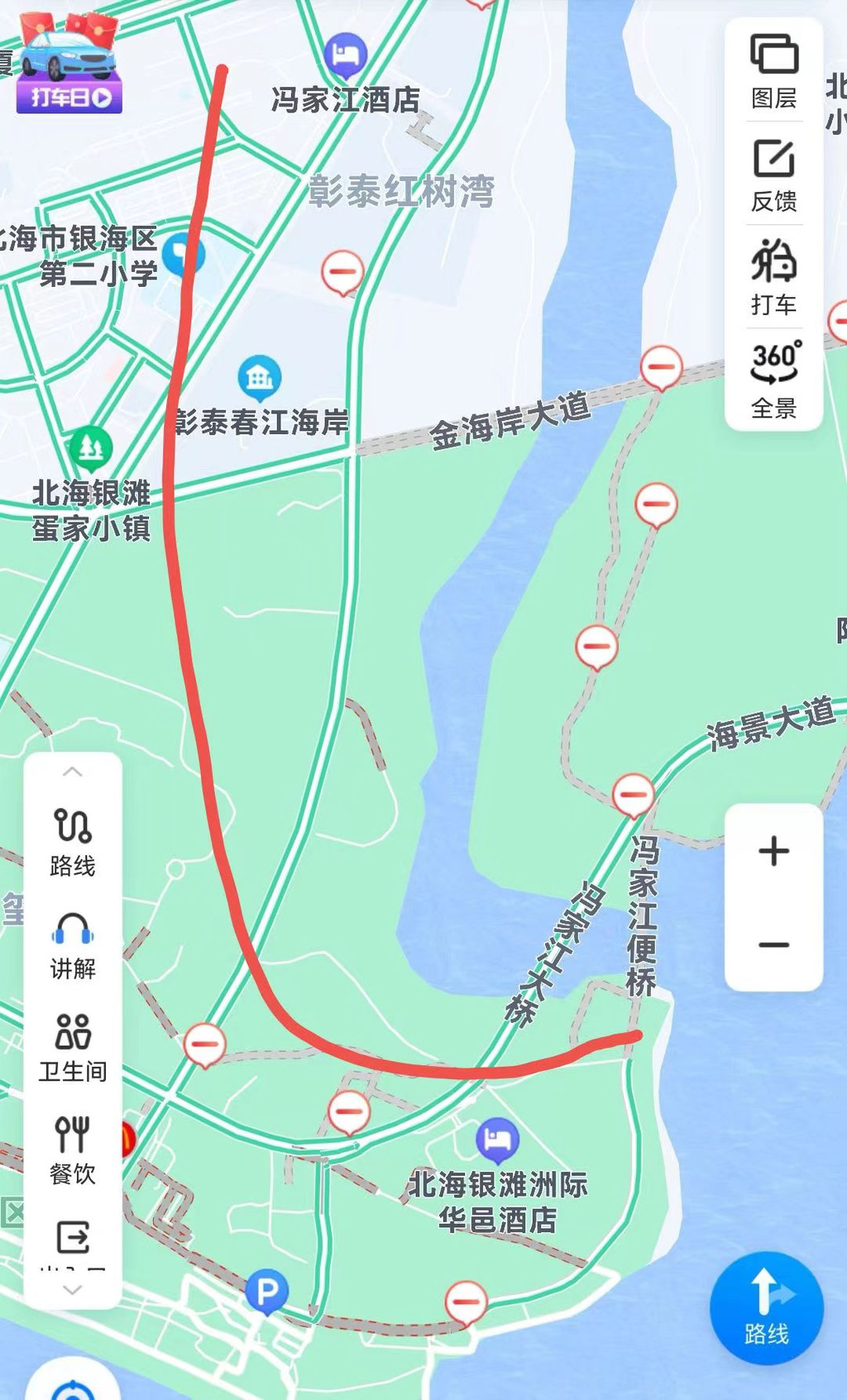Show 餐饮 dining spots
The width and height of the screenshot is (847, 1400).
pos(73,1149)
